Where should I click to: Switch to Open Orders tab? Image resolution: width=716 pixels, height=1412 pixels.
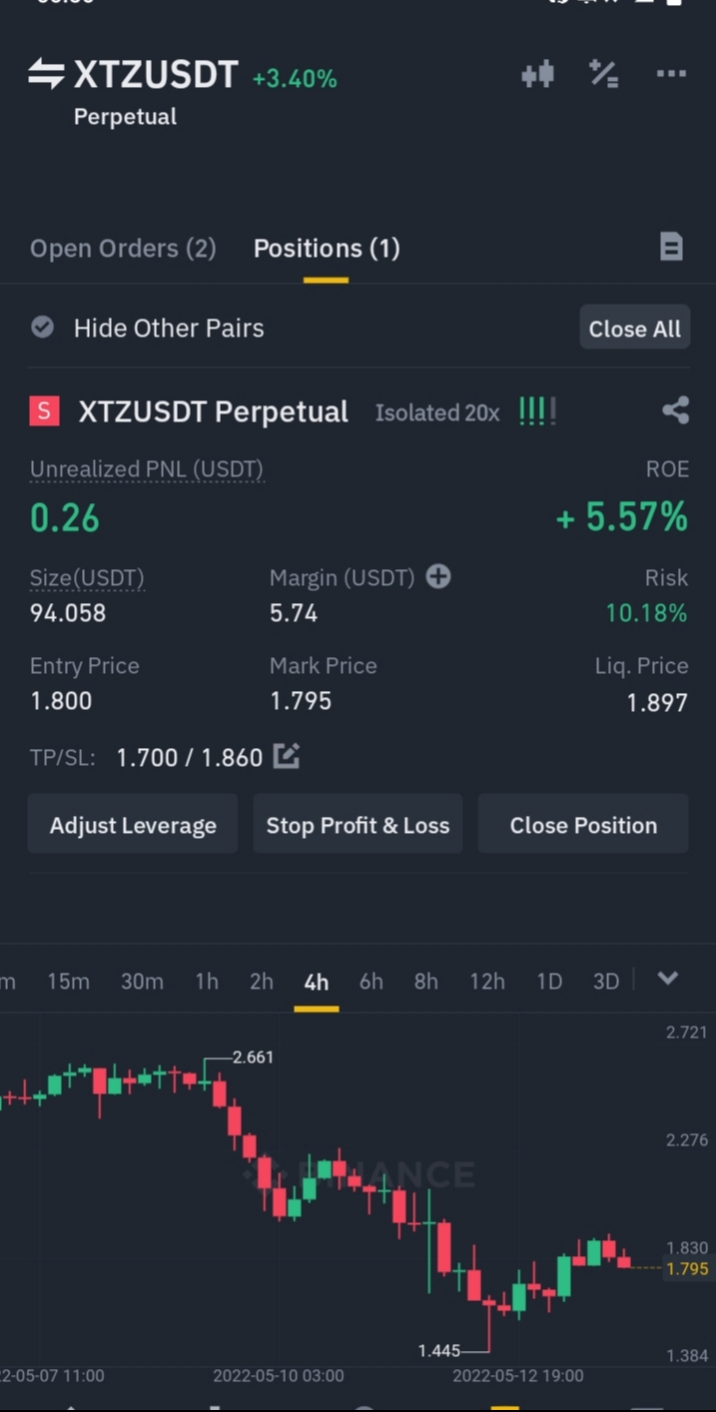pos(123,248)
